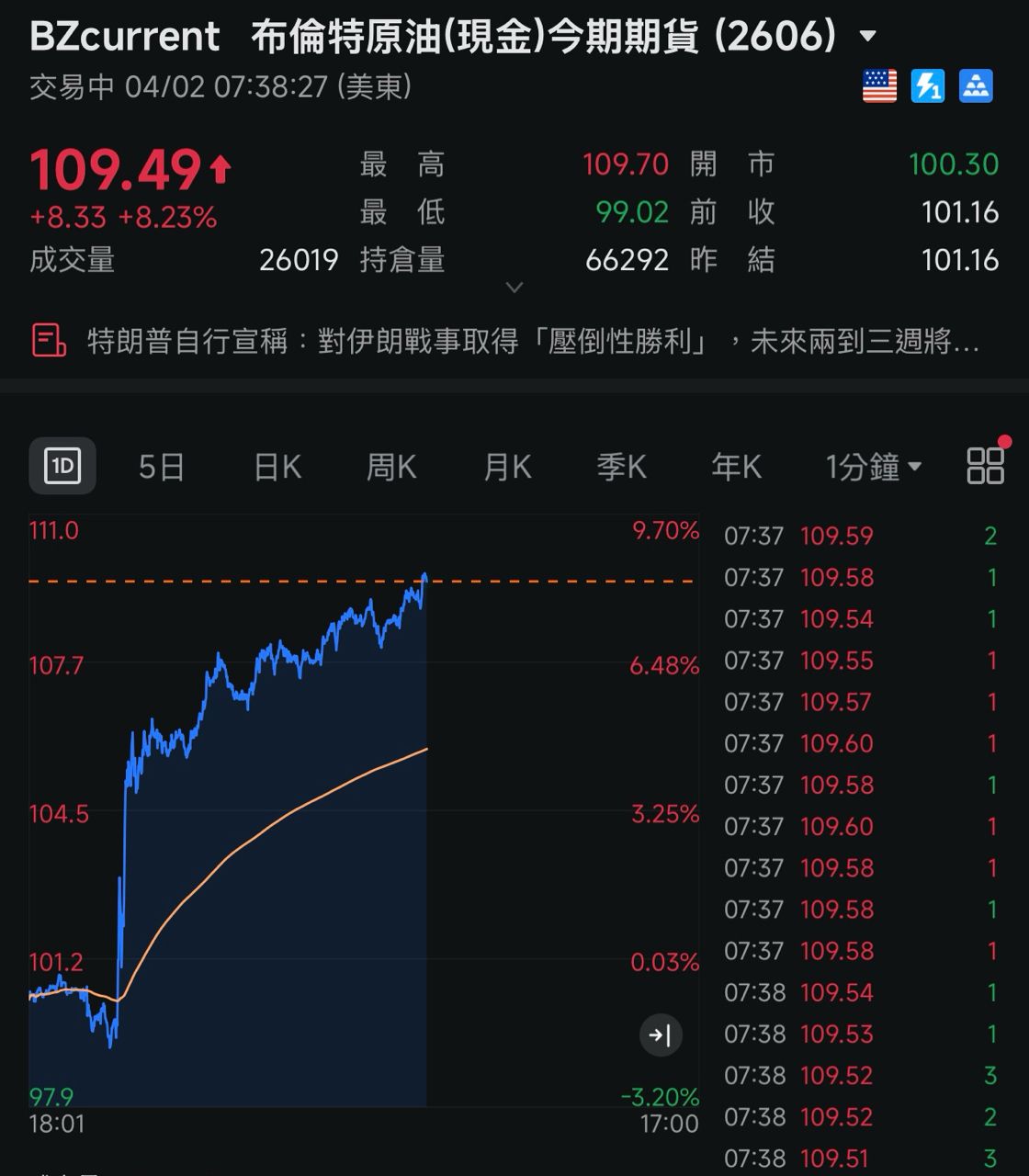
Task: View the 季K quarterly chart
Action: pos(622,467)
